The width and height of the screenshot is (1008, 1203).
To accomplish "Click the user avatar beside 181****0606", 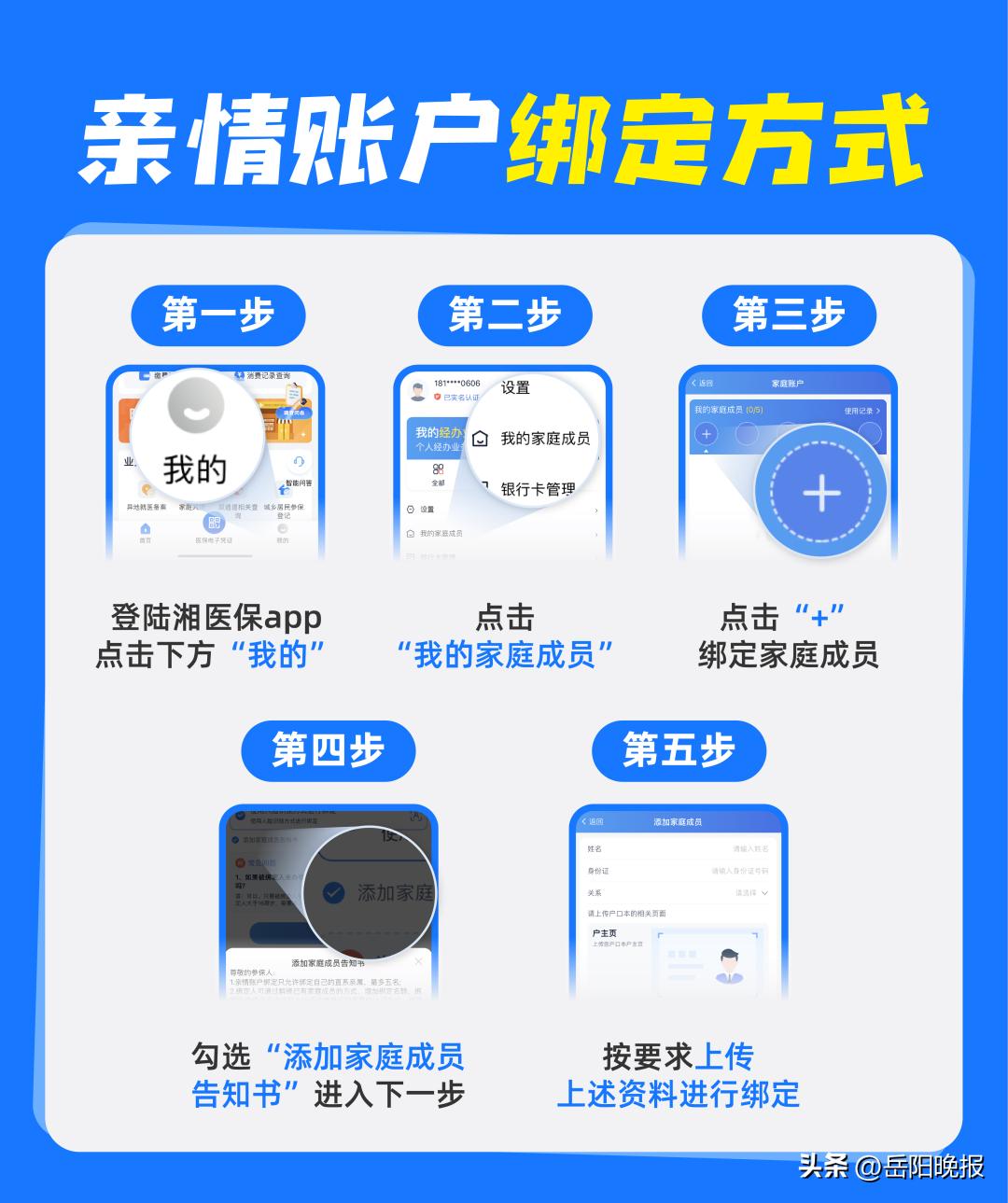I will tap(418, 391).
